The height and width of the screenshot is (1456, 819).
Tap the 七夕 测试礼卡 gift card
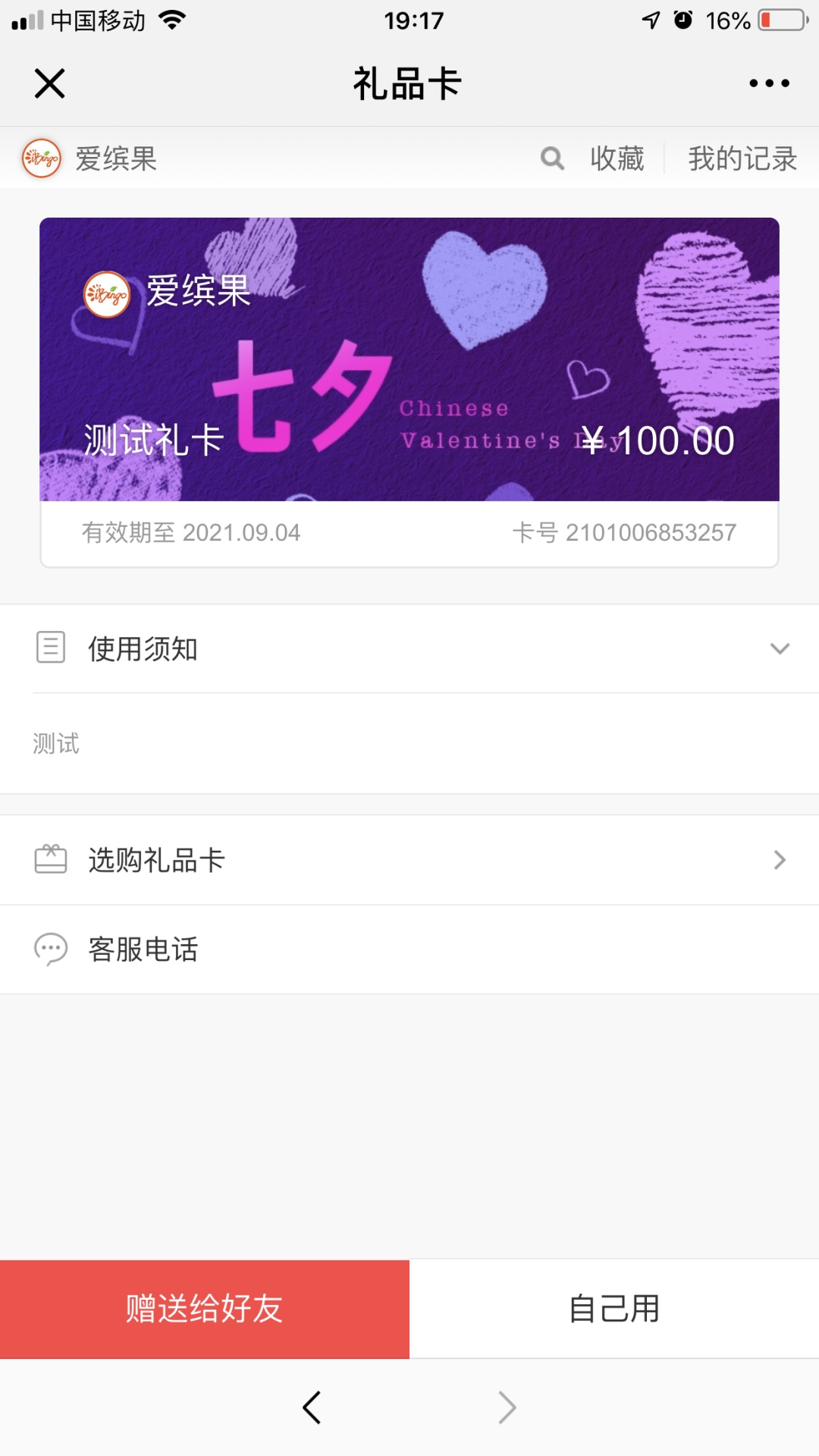[409, 360]
